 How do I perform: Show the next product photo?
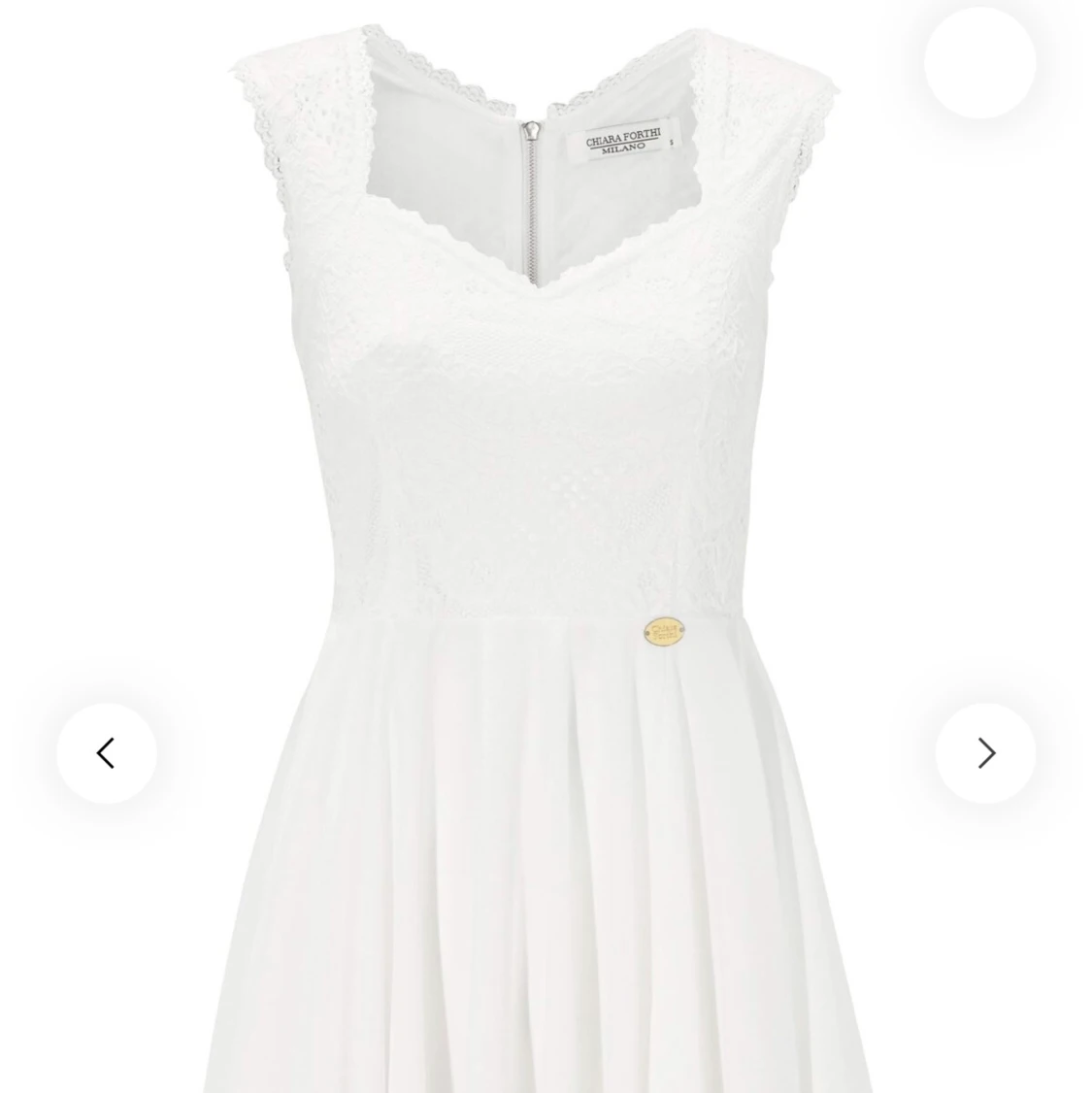[x=985, y=753]
